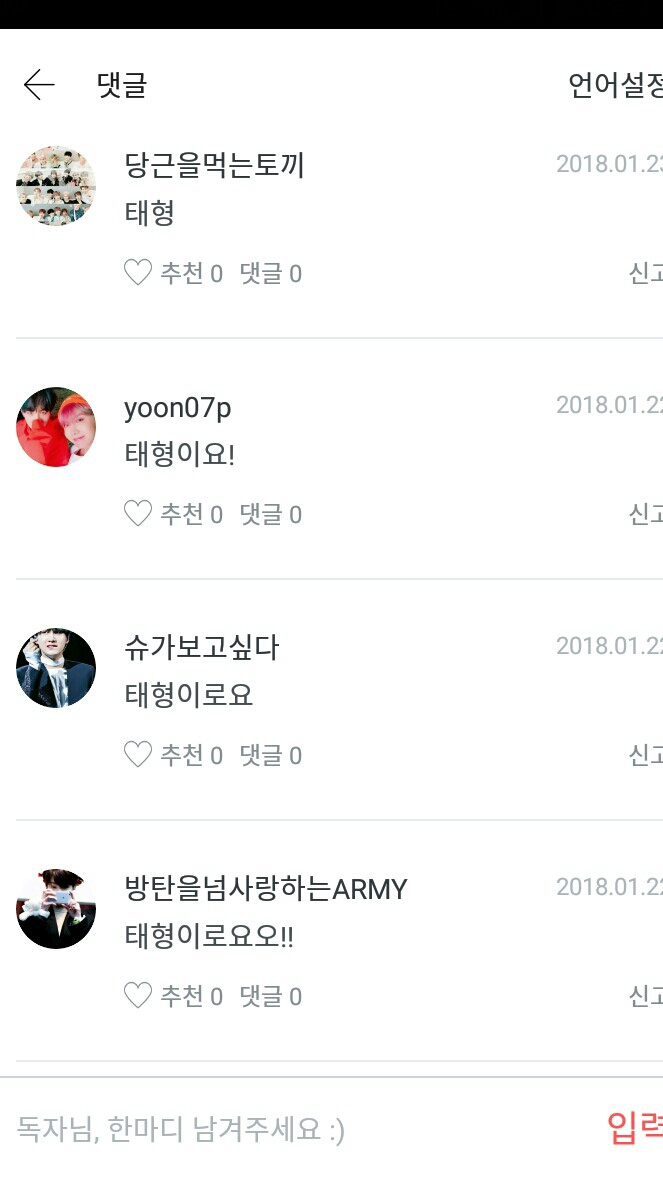The image size is (663, 1180).
Task: Submit comment with 입력 button
Action: 634,1128
